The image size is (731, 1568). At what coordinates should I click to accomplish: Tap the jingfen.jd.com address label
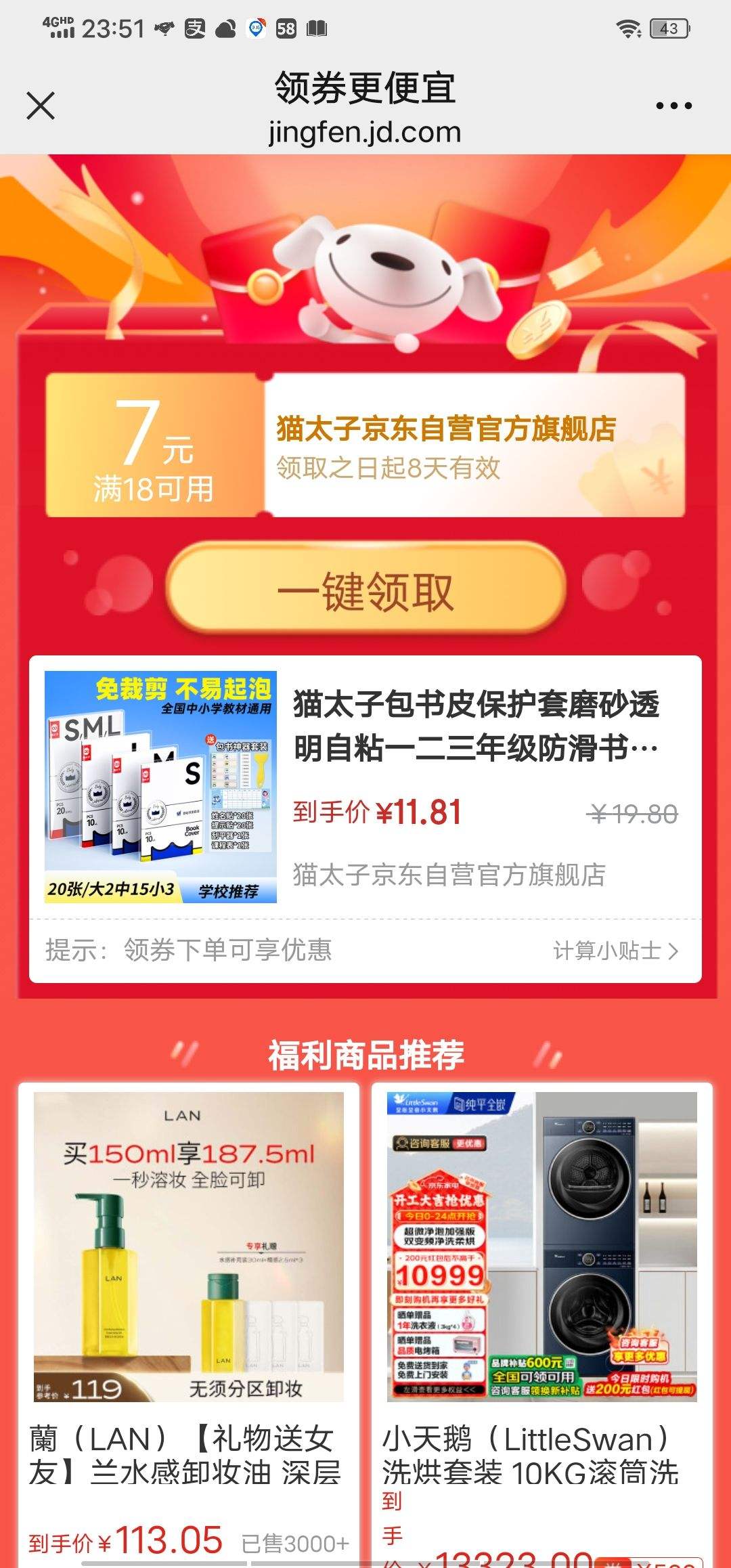click(365, 133)
